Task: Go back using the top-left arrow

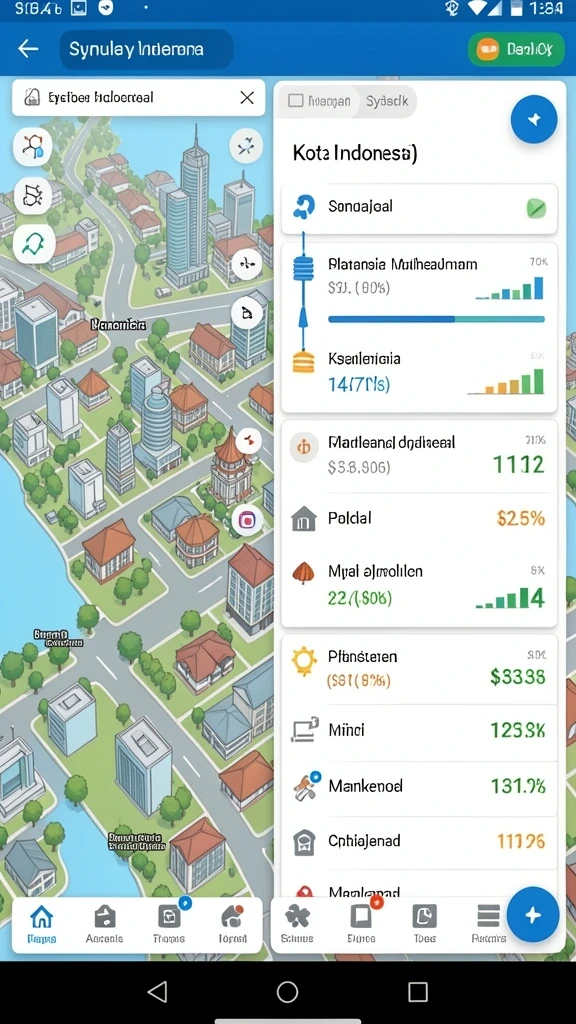Action: [x=28, y=49]
